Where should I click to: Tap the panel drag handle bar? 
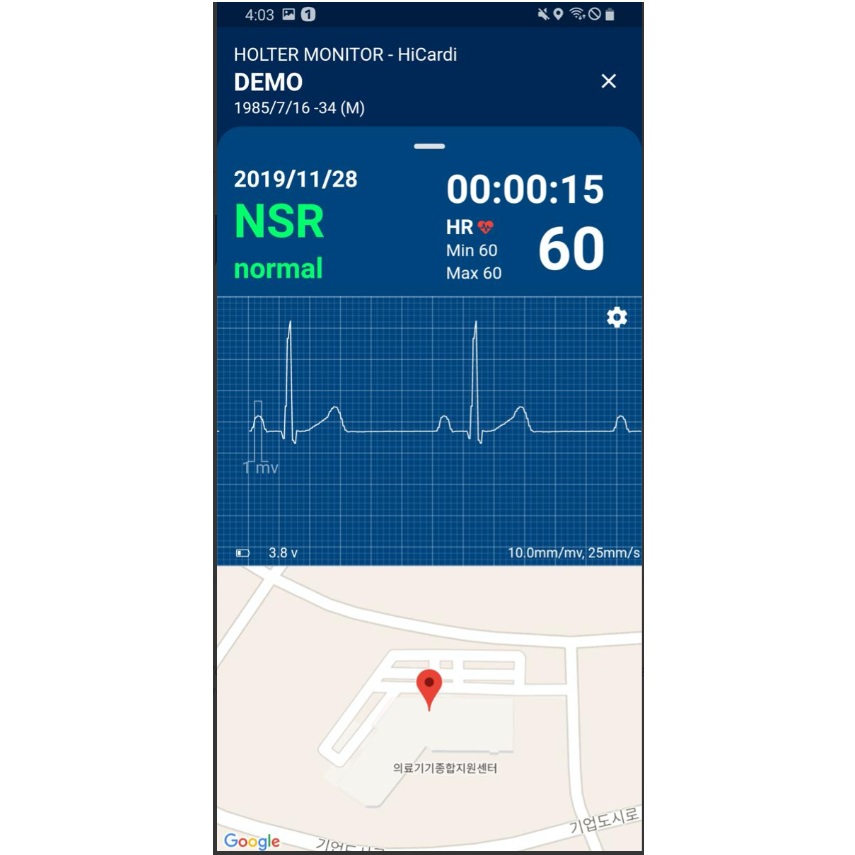[x=429, y=146]
